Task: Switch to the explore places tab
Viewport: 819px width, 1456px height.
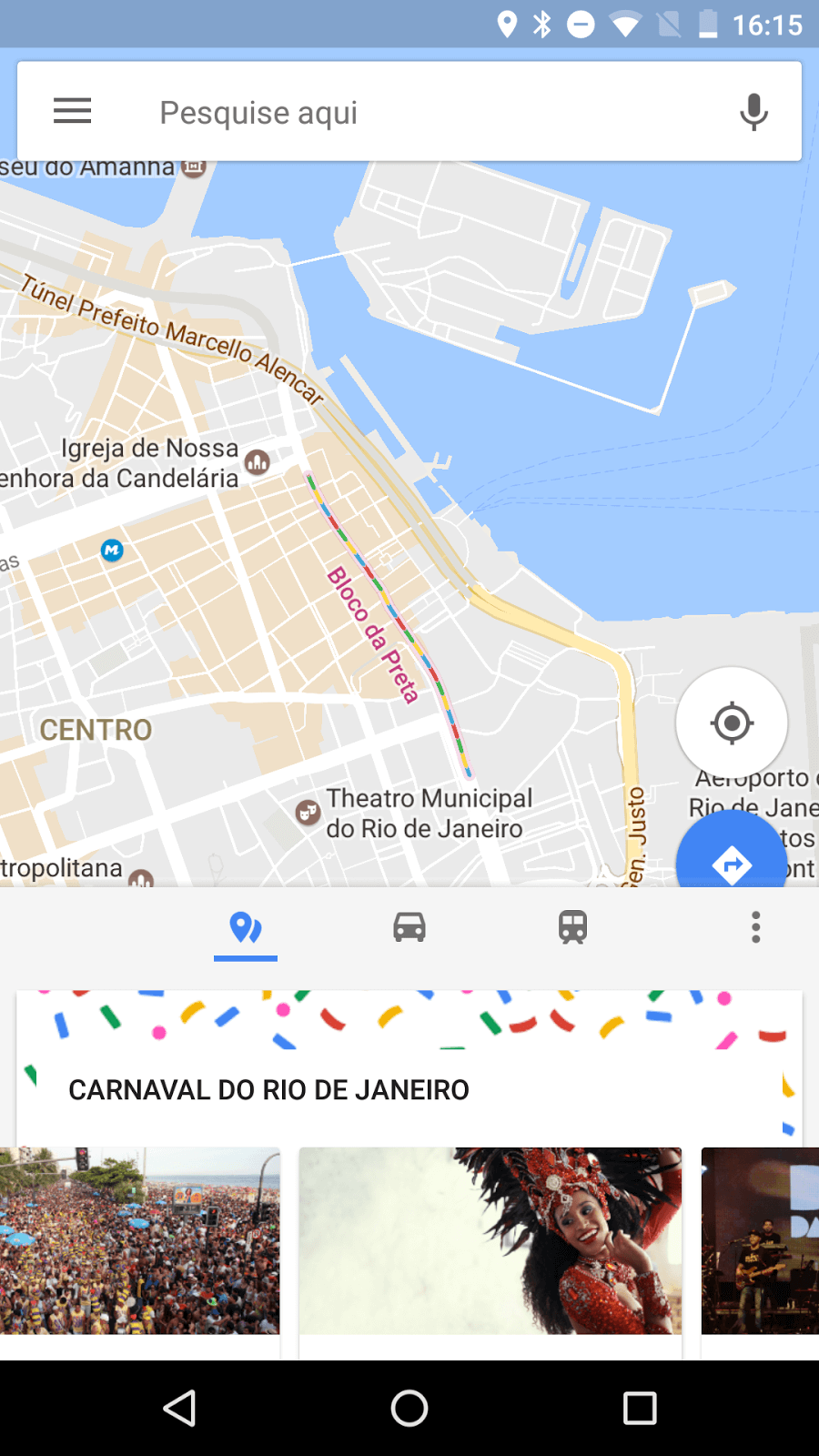Action: click(246, 928)
